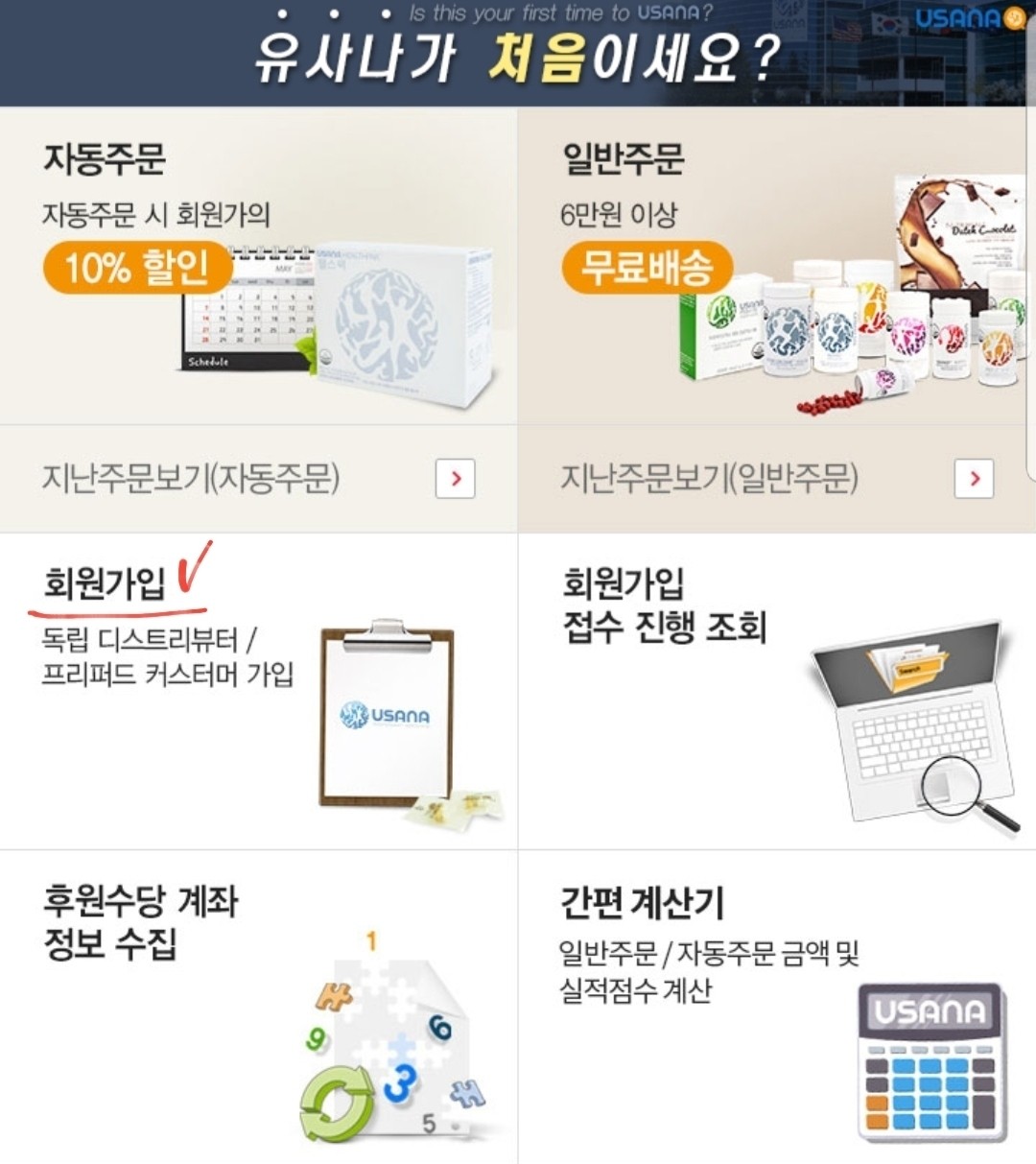View 지난주문보기(일반주문) past regular orders
Viewport: 1036px width, 1164px height.
click(x=776, y=478)
